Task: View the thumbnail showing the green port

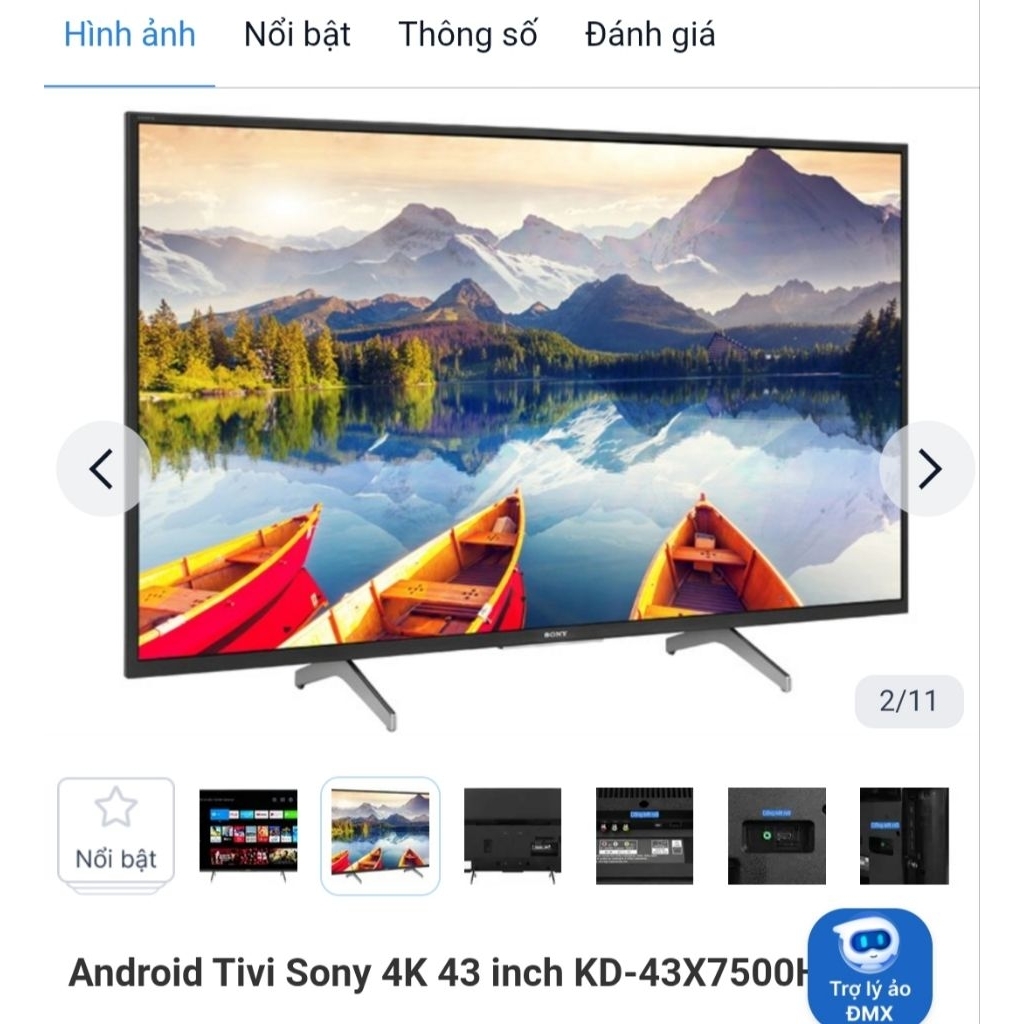Action: coord(776,834)
